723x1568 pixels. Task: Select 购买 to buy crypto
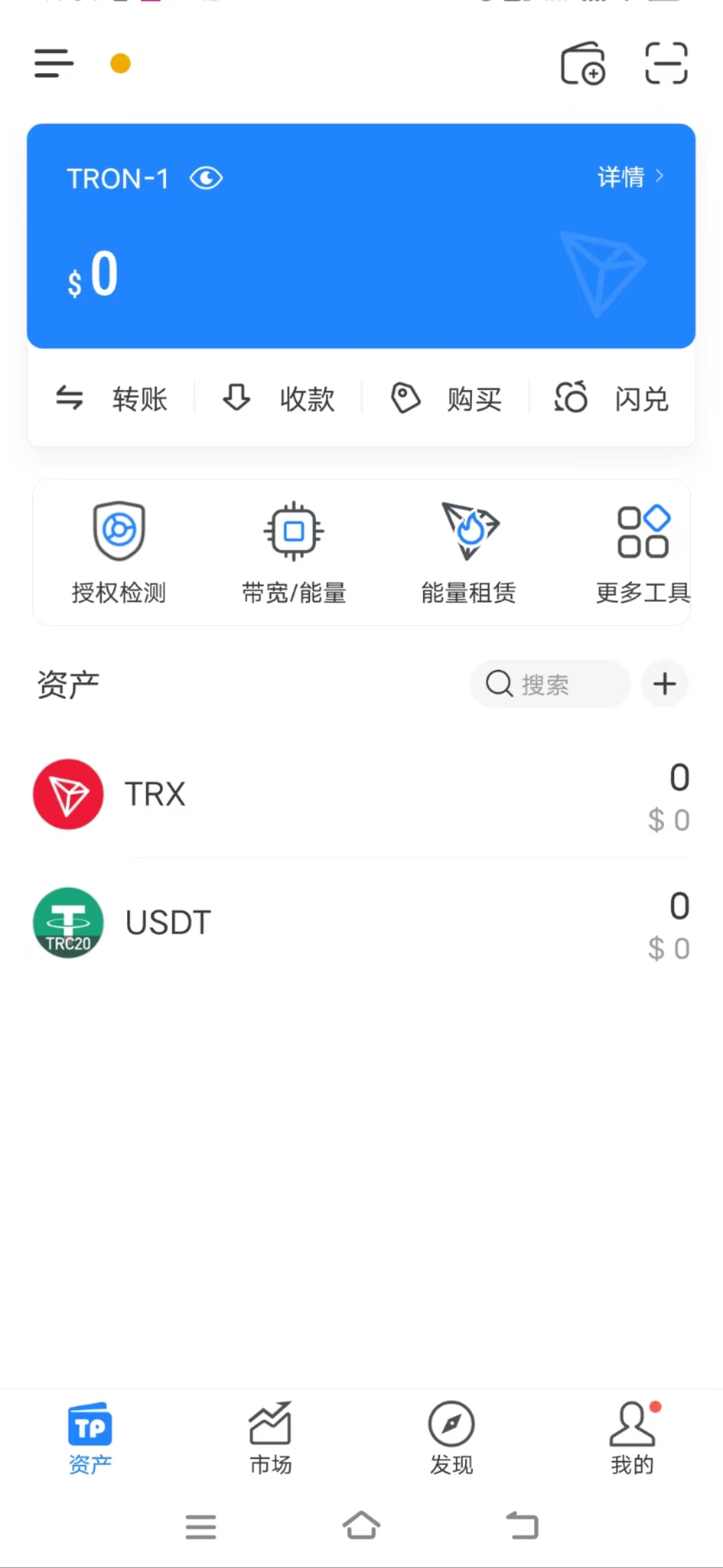446,399
